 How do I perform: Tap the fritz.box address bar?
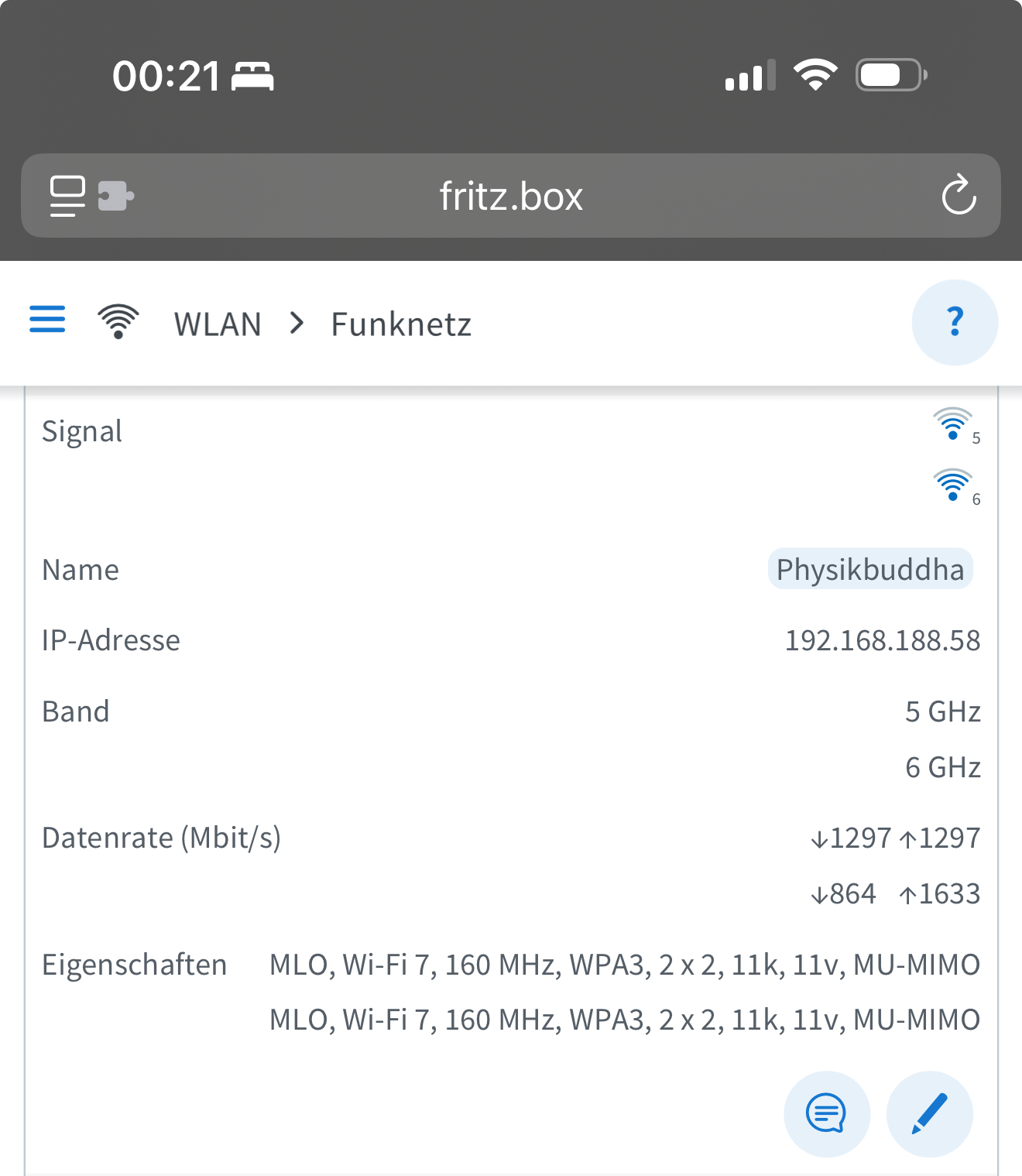coord(511,196)
